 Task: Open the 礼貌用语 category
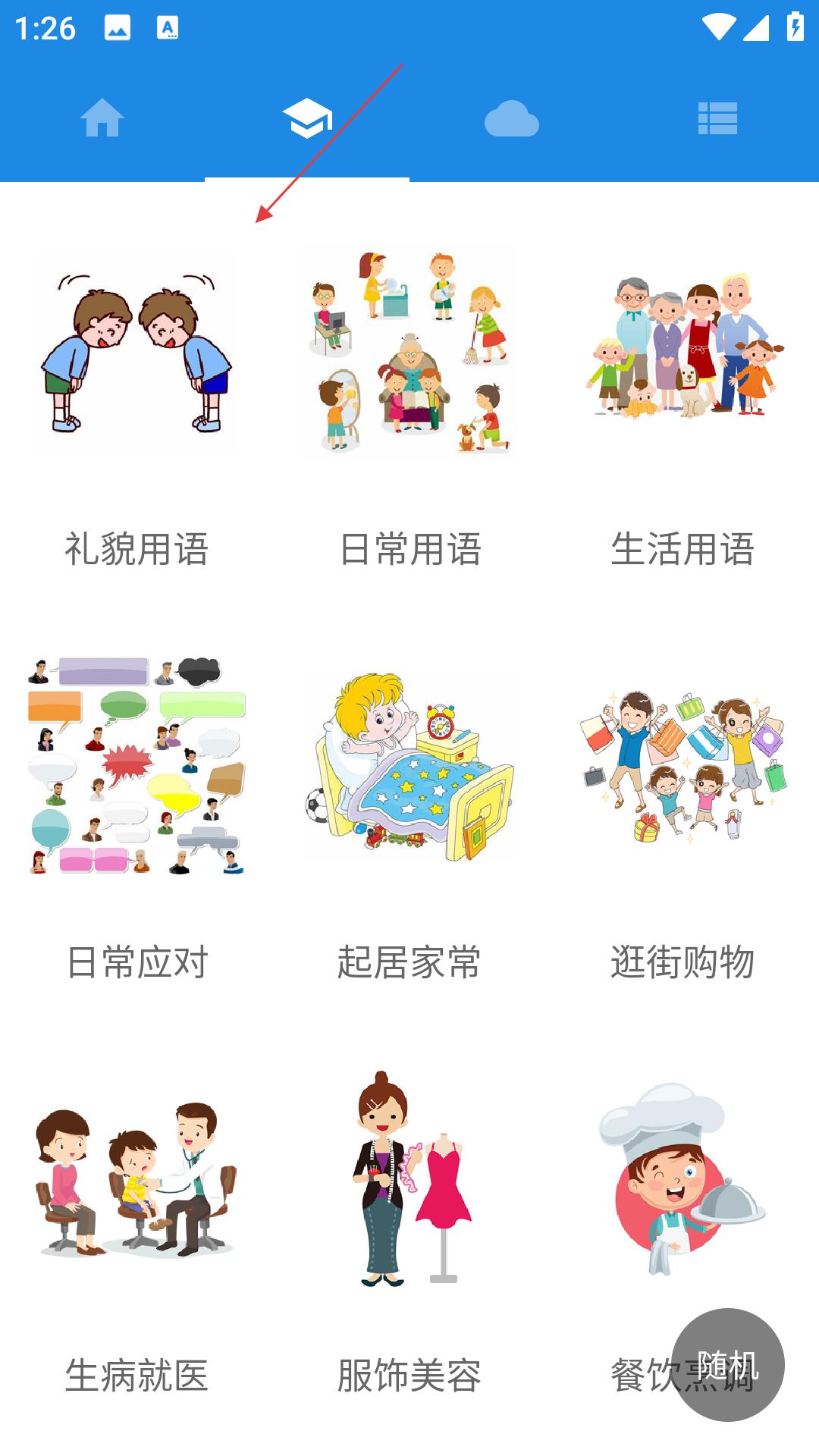[136, 409]
